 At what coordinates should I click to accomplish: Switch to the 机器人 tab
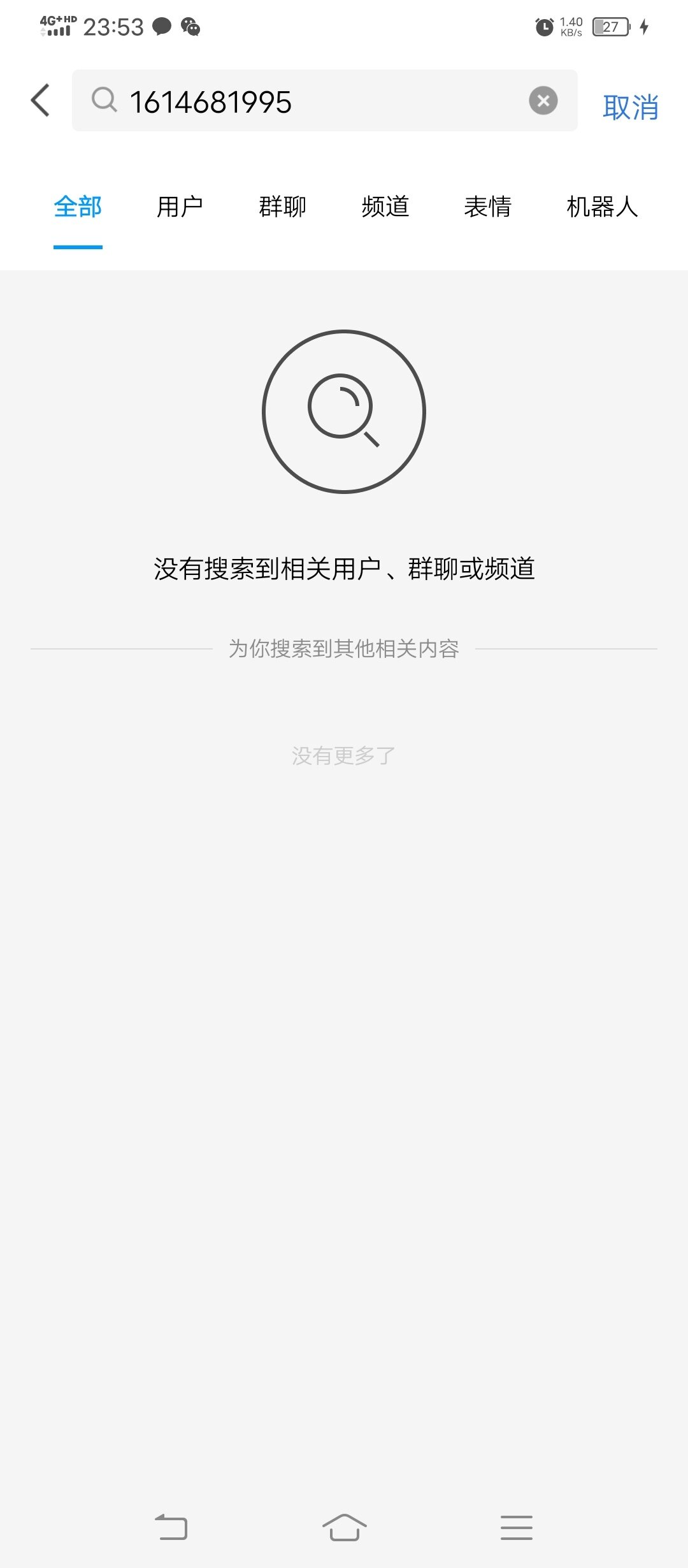click(x=602, y=207)
